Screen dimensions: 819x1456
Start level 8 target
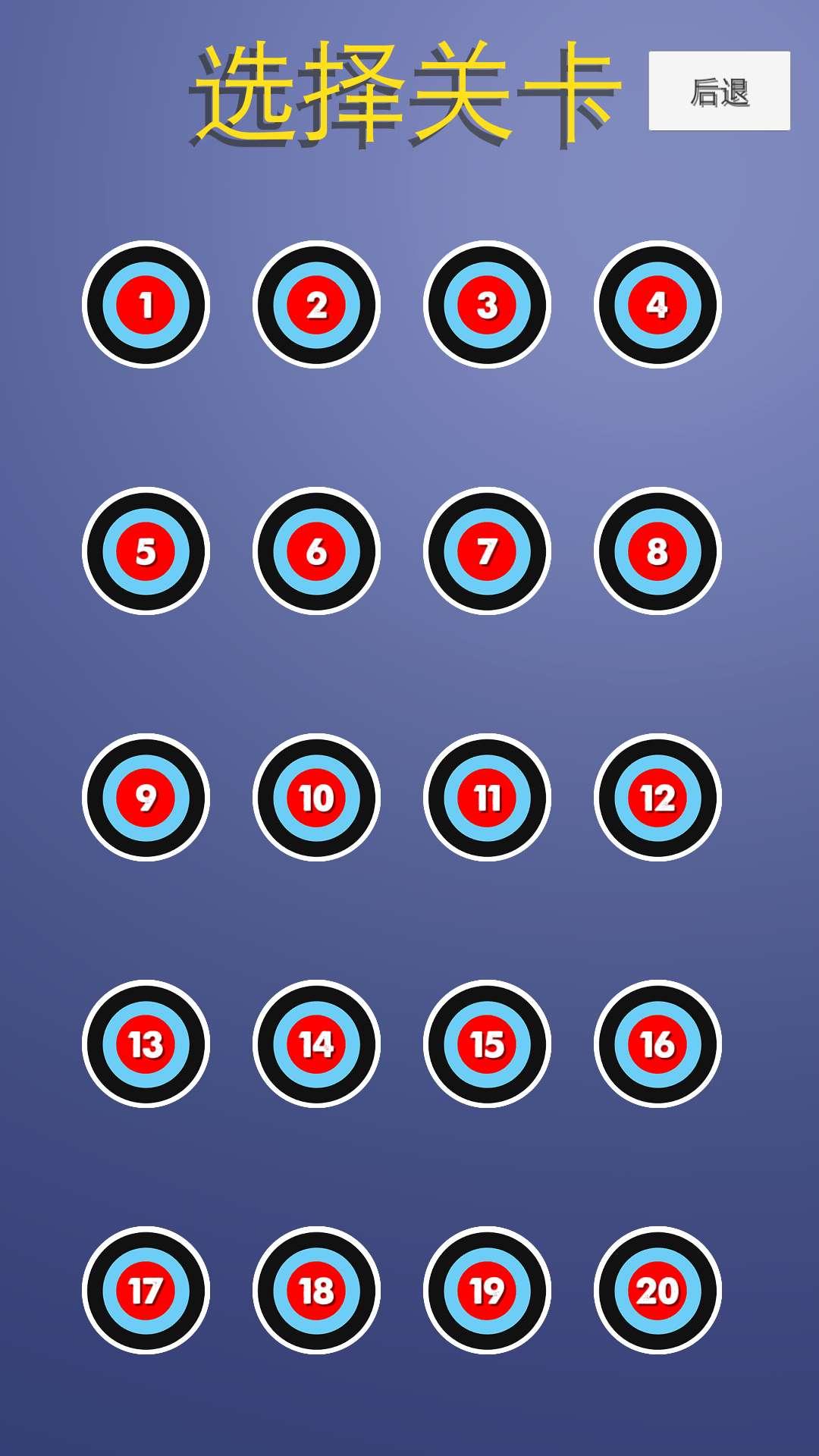pos(657,551)
